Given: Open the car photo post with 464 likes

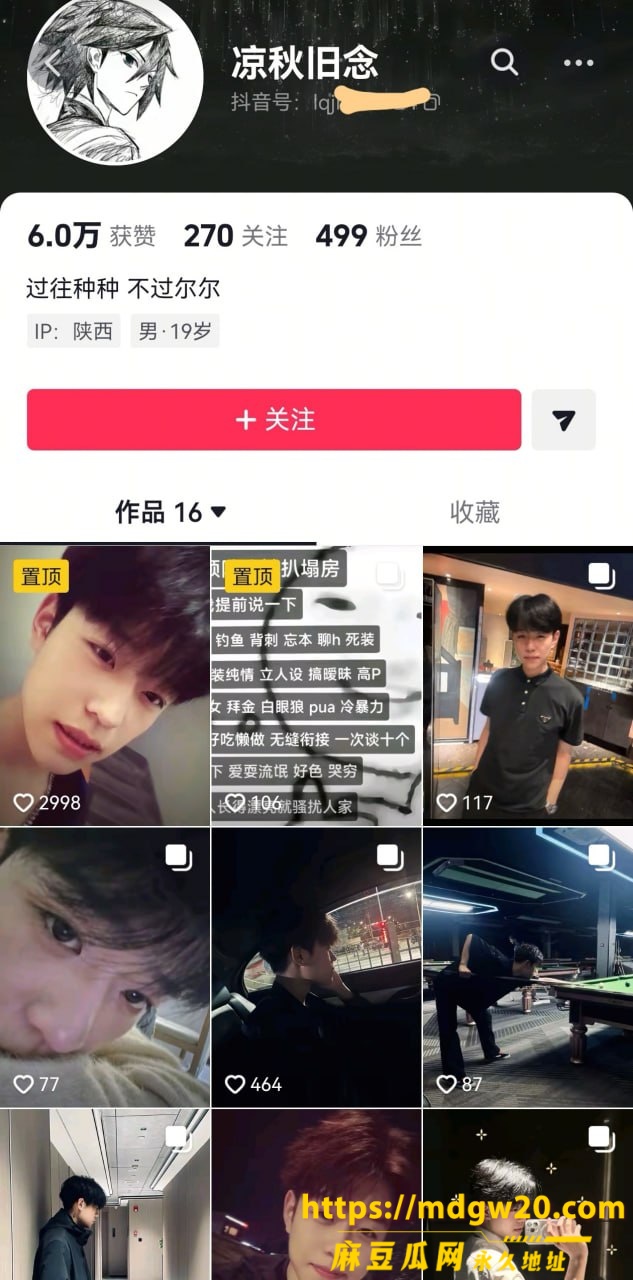Looking at the screenshot, I should [x=316, y=967].
